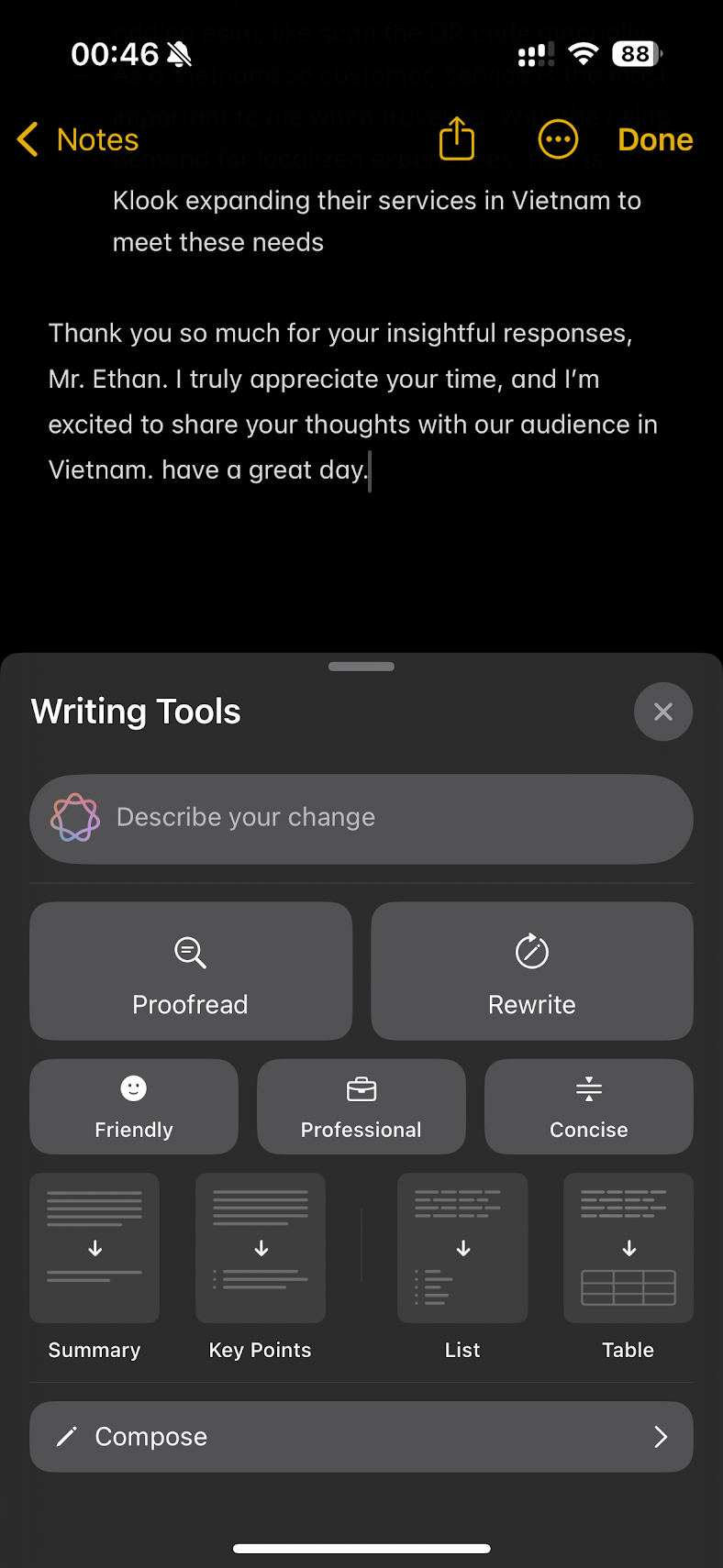
Task: Tap Done to finish editing
Action: pyautogui.click(x=655, y=139)
